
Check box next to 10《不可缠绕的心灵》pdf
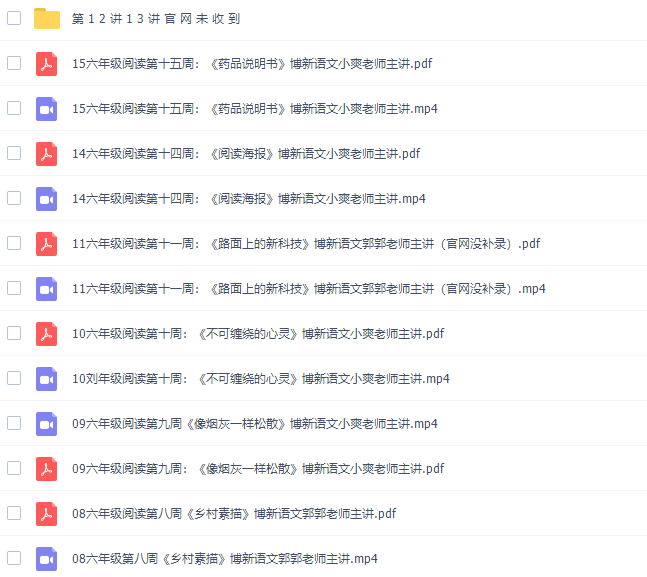tap(14, 333)
